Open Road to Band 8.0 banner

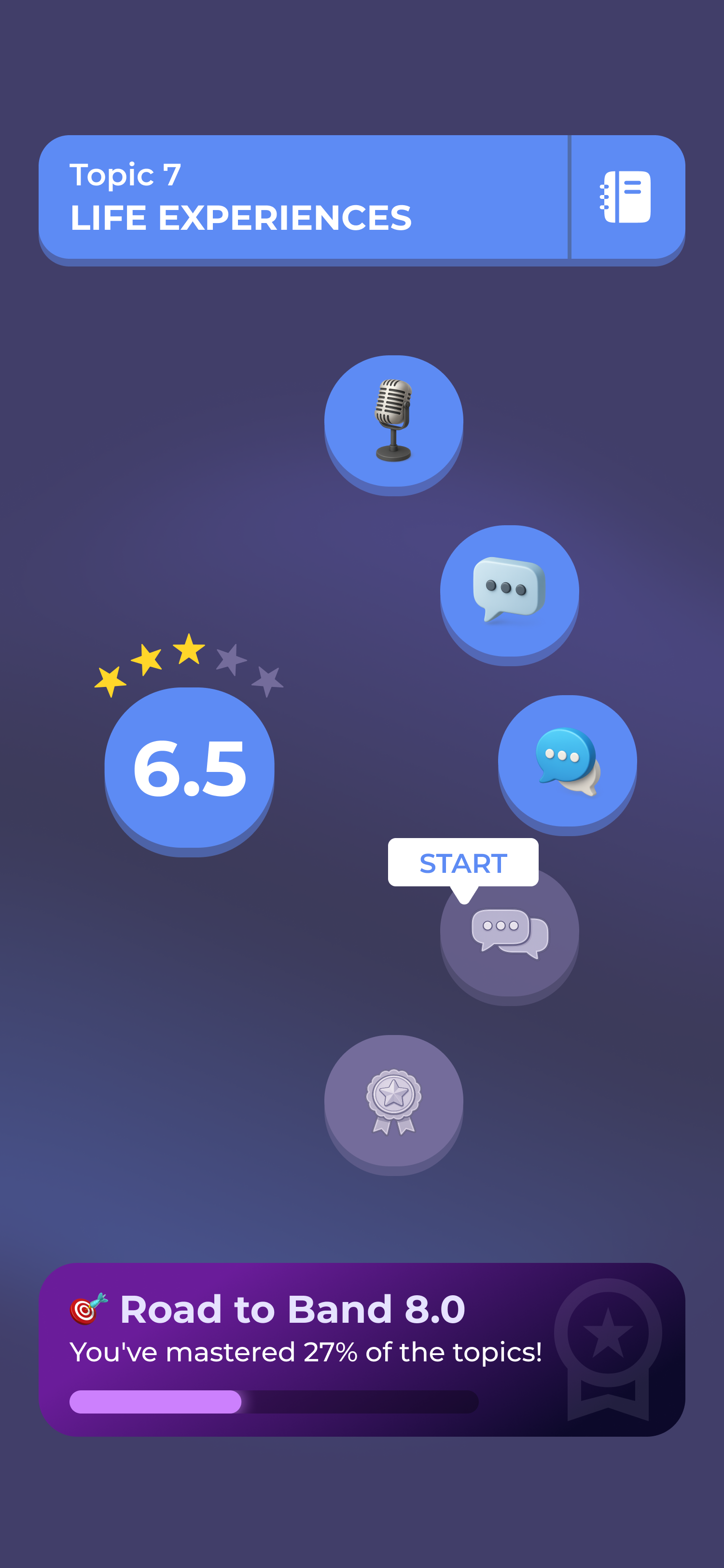click(x=362, y=1349)
